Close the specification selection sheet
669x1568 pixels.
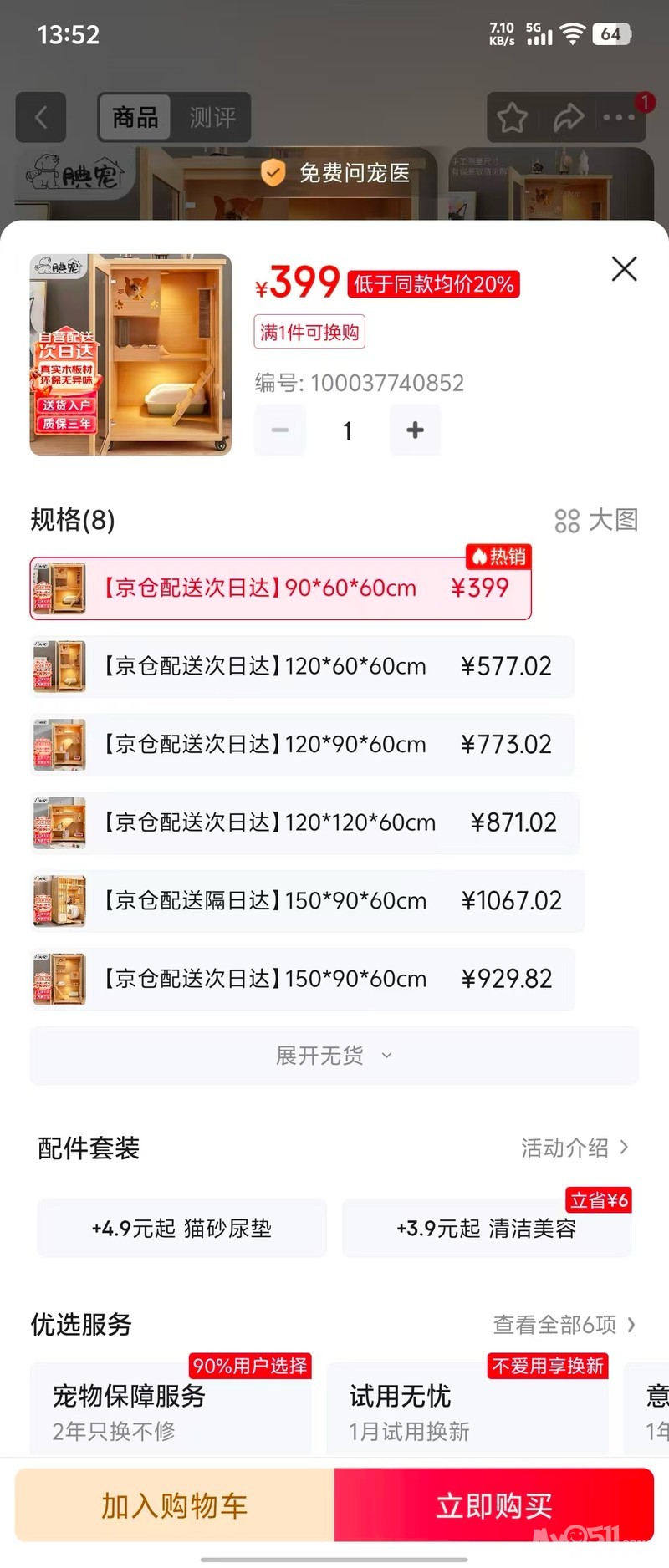[x=624, y=269]
